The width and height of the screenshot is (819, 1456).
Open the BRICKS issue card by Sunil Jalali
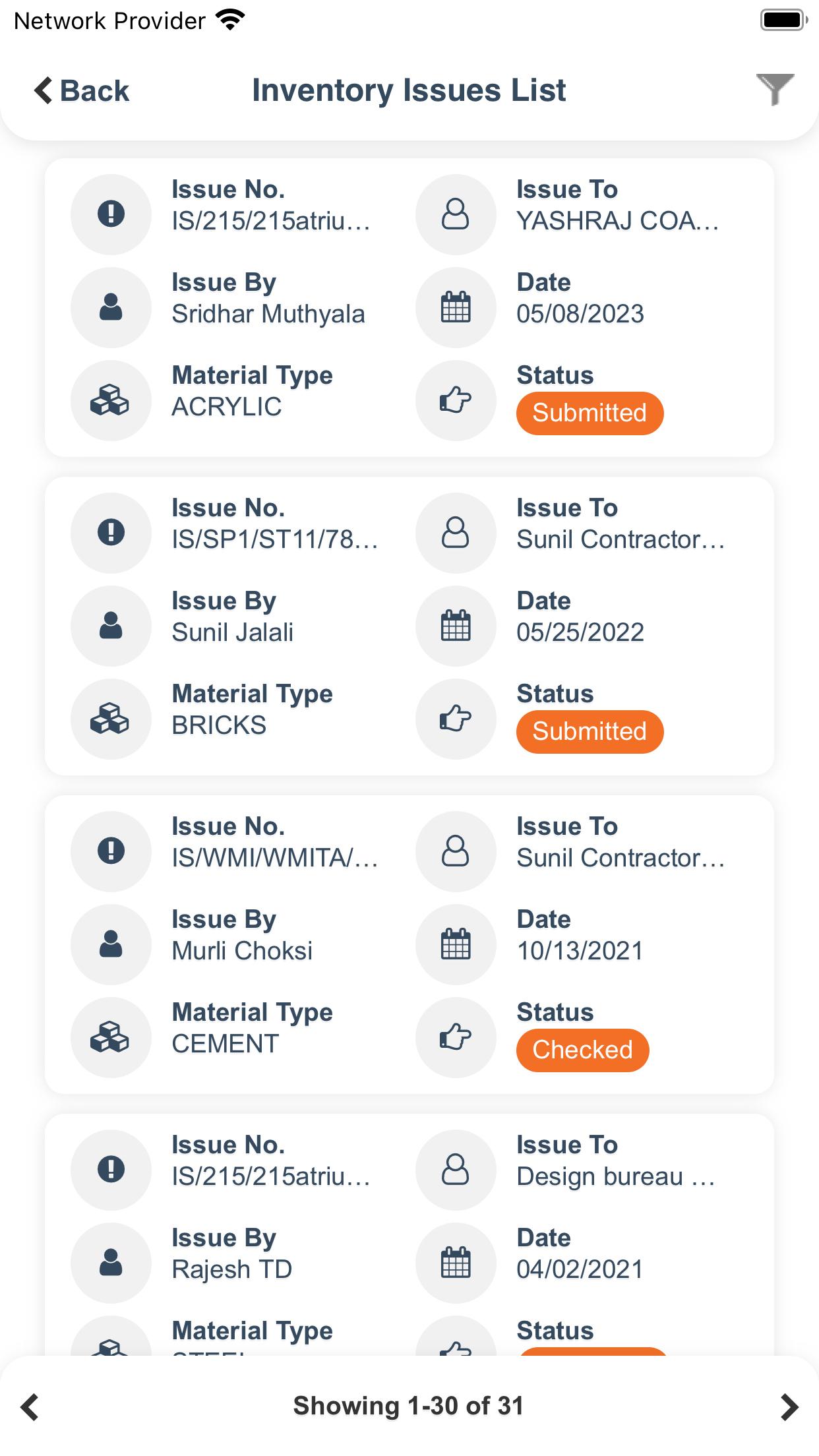409,626
